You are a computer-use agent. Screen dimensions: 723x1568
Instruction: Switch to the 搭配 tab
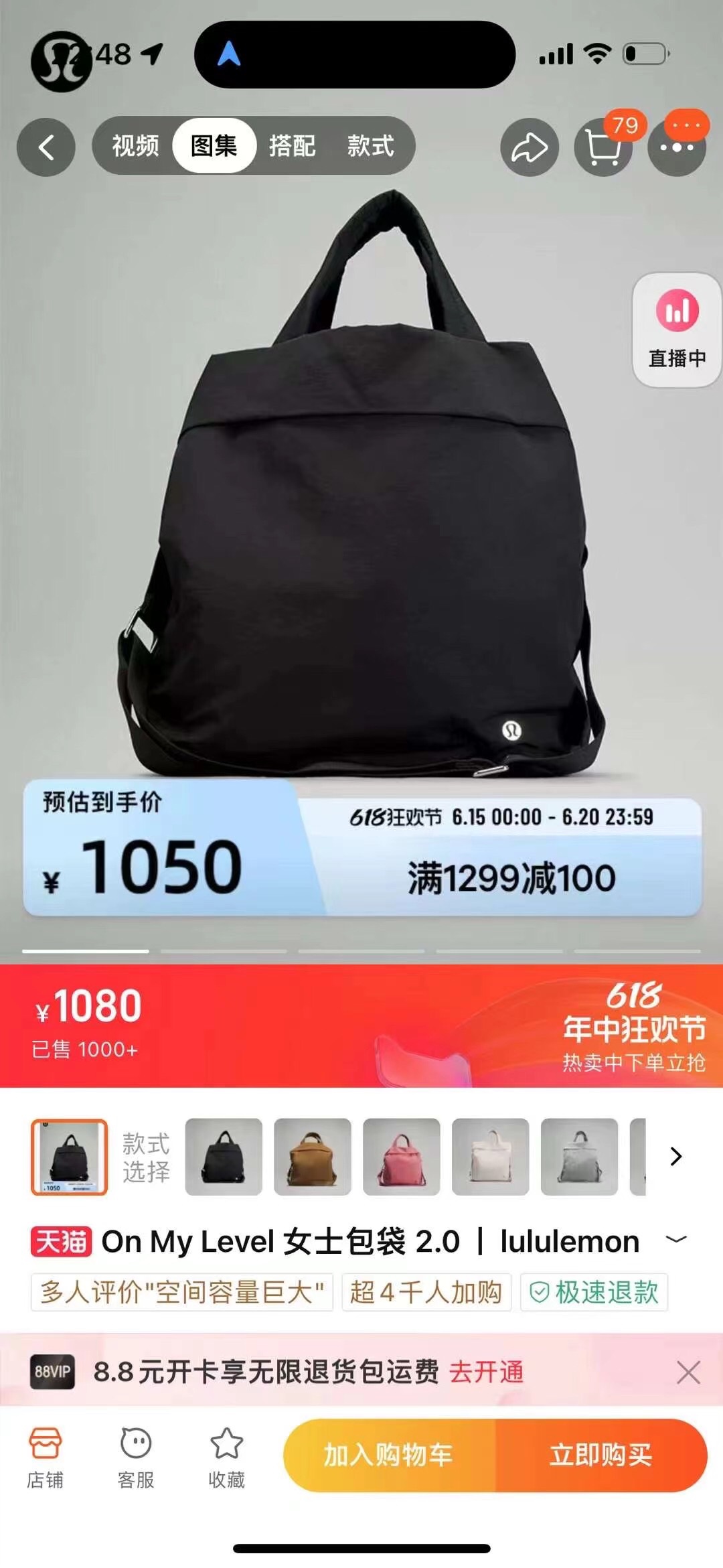pos(292,145)
